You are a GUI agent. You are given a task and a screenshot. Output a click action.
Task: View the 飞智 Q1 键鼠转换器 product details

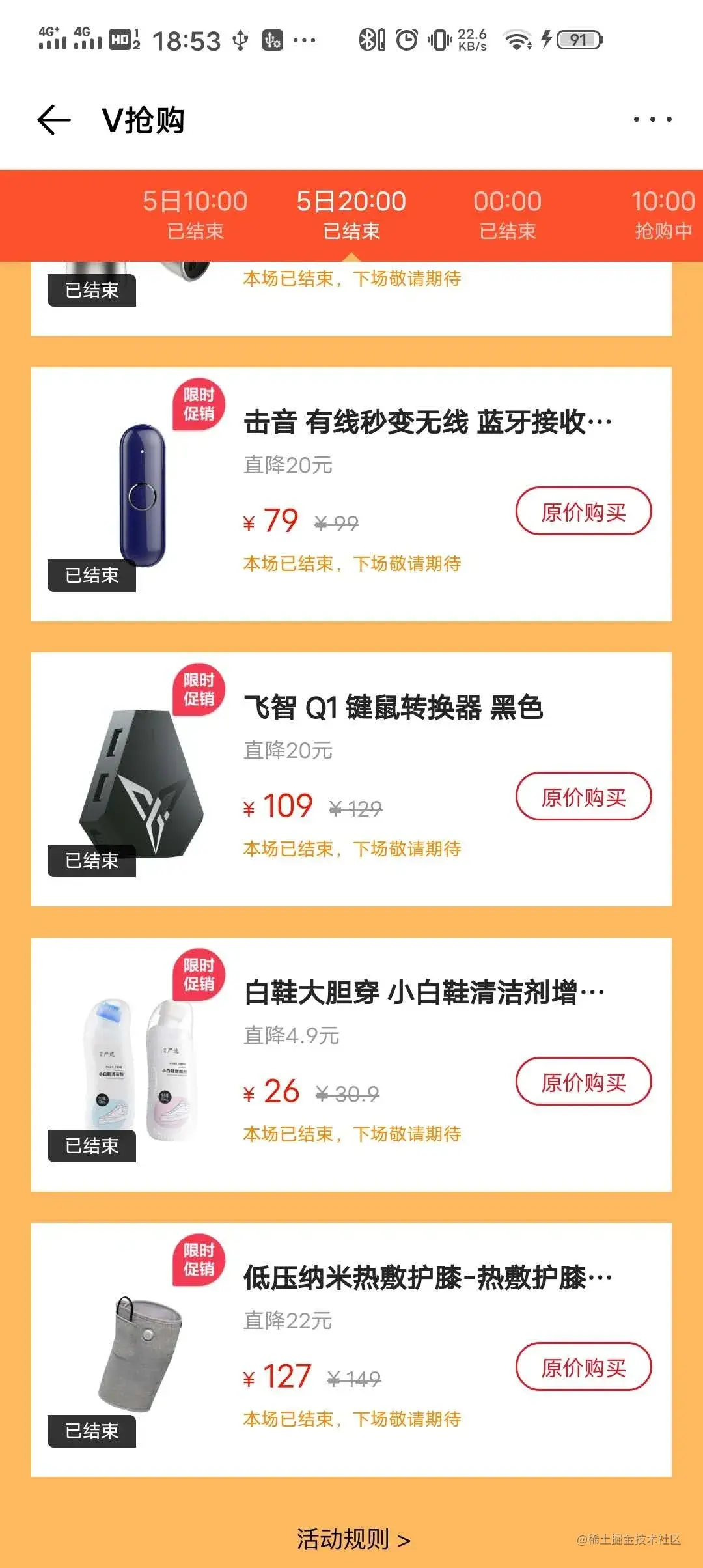click(393, 708)
